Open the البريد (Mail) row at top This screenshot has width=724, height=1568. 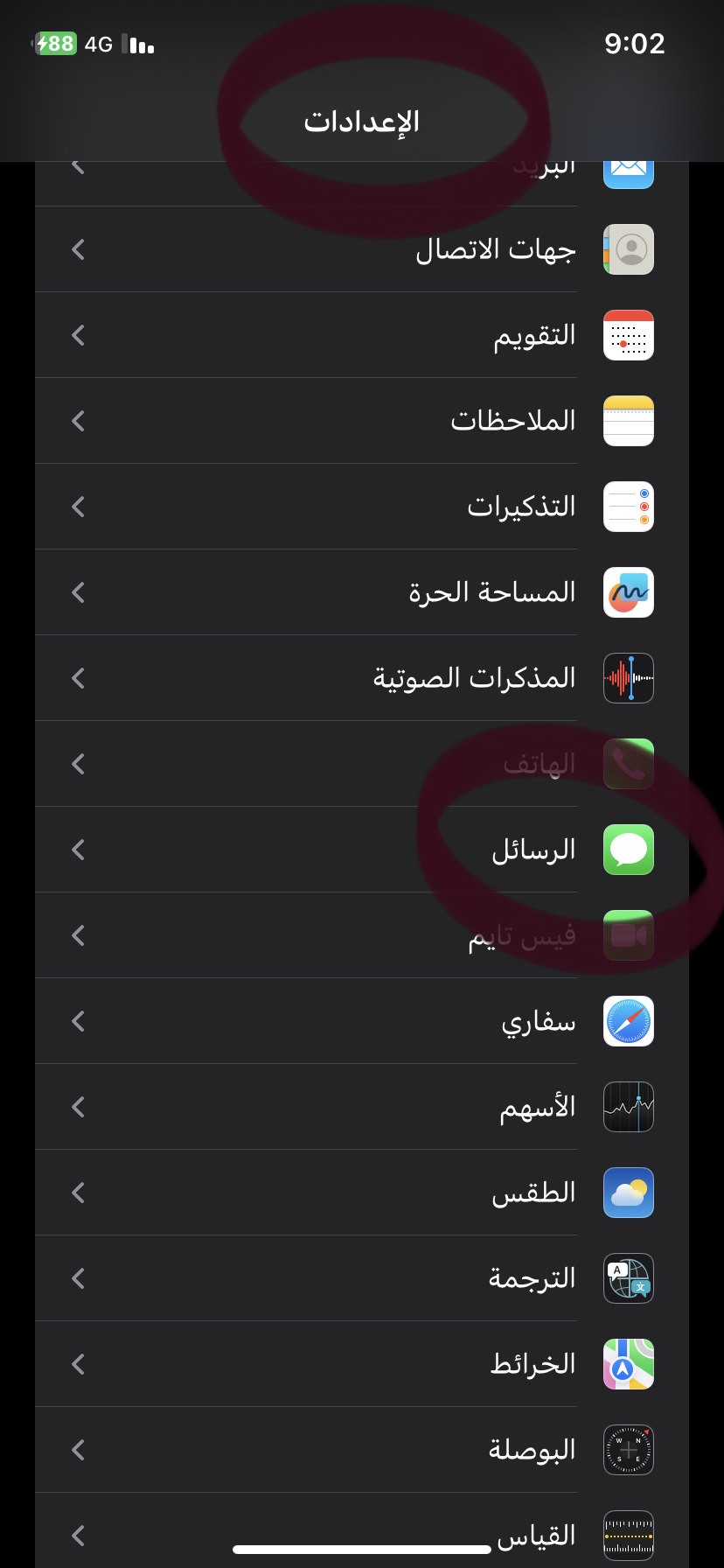coord(362,184)
